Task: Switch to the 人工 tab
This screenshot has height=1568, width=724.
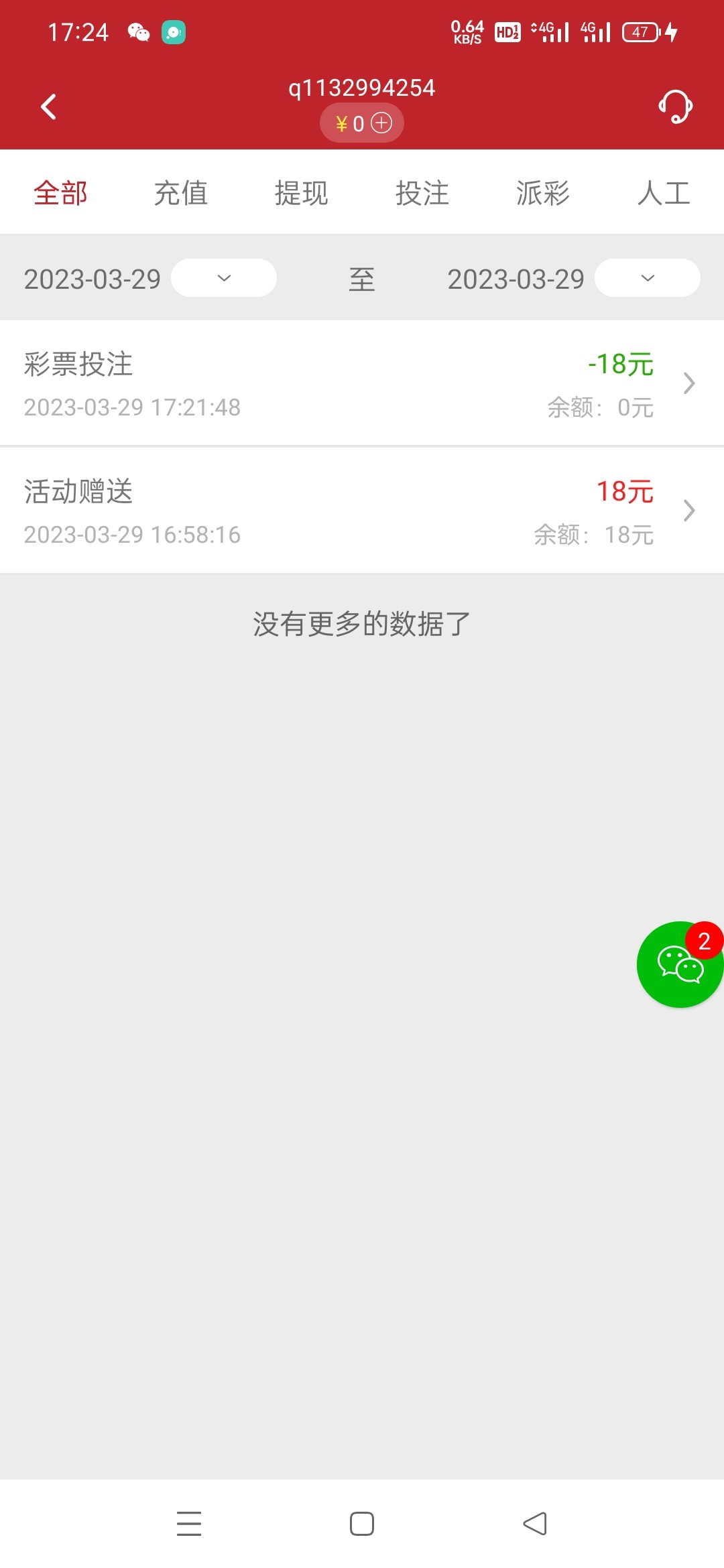Action: tap(664, 193)
